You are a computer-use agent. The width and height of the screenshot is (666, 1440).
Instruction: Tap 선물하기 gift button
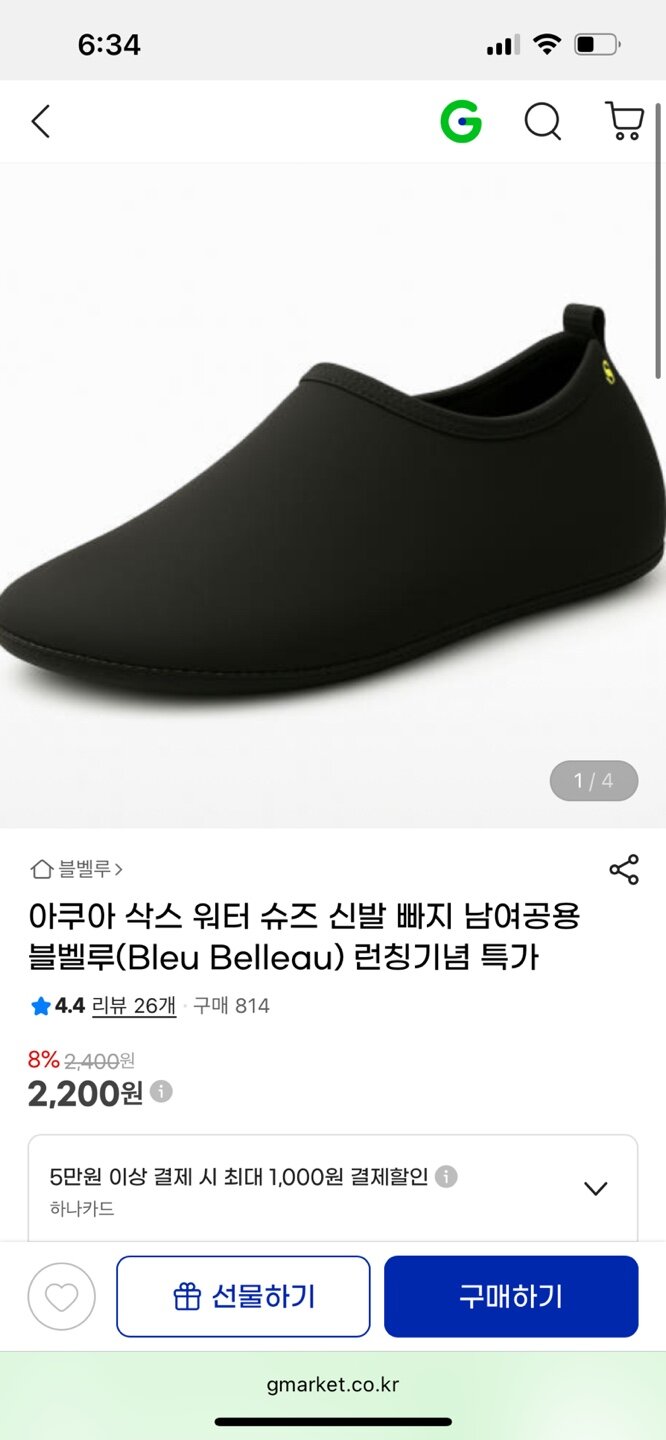[243, 1297]
